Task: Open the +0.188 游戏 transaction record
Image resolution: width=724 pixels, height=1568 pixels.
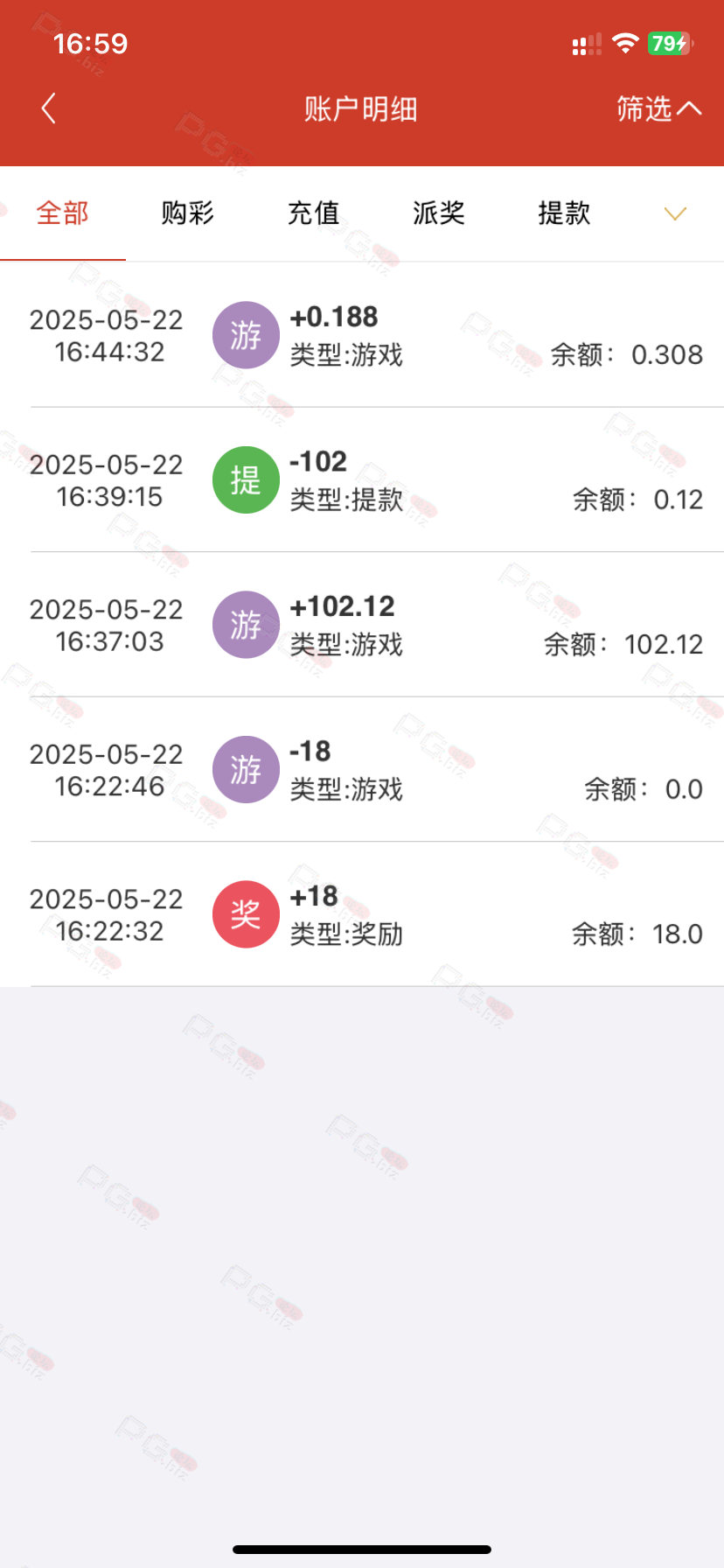Action: click(362, 335)
